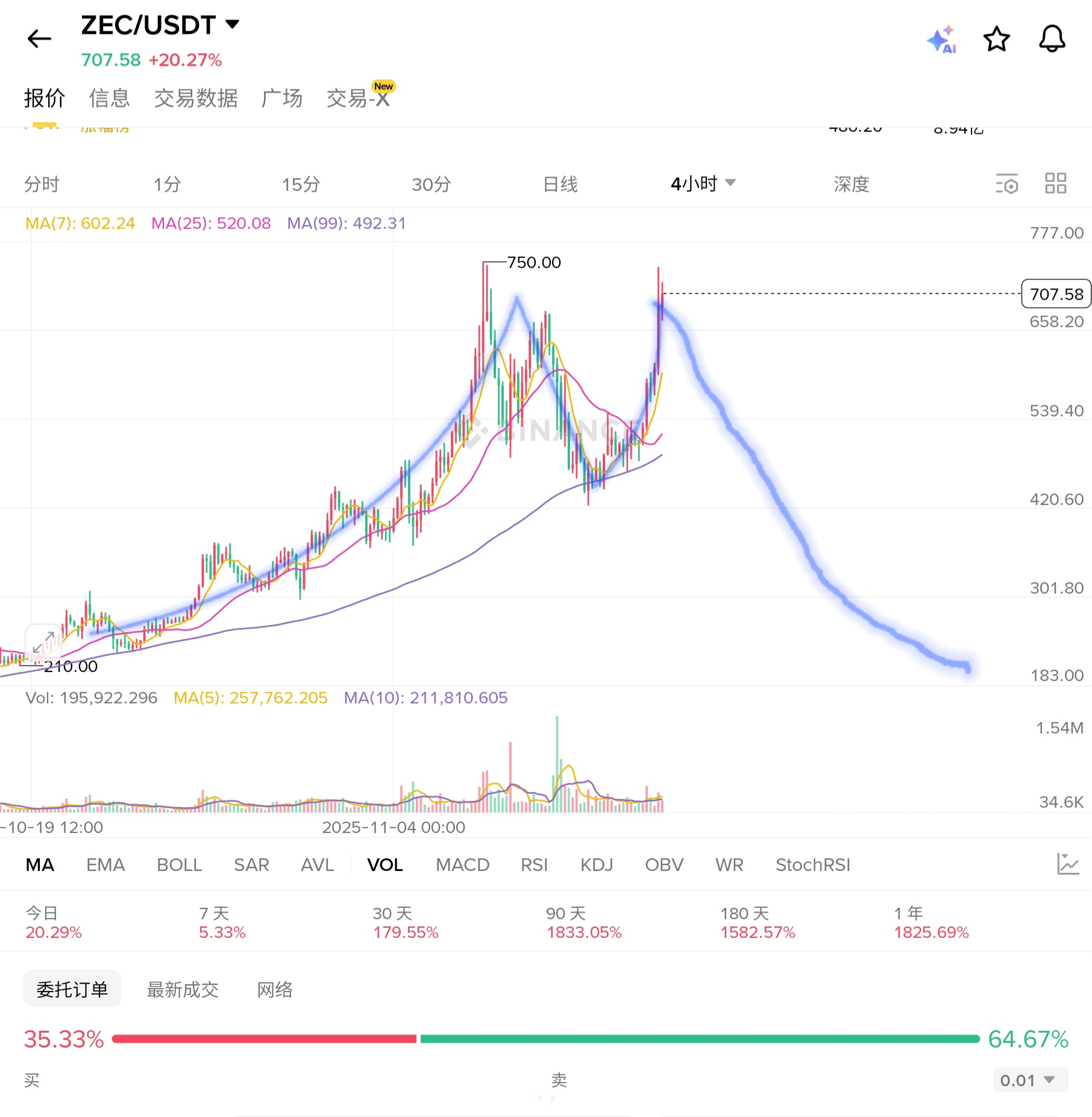This screenshot has height=1117, width=1092.
Task: Switch to the 深度 chart view
Action: pos(851,184)
